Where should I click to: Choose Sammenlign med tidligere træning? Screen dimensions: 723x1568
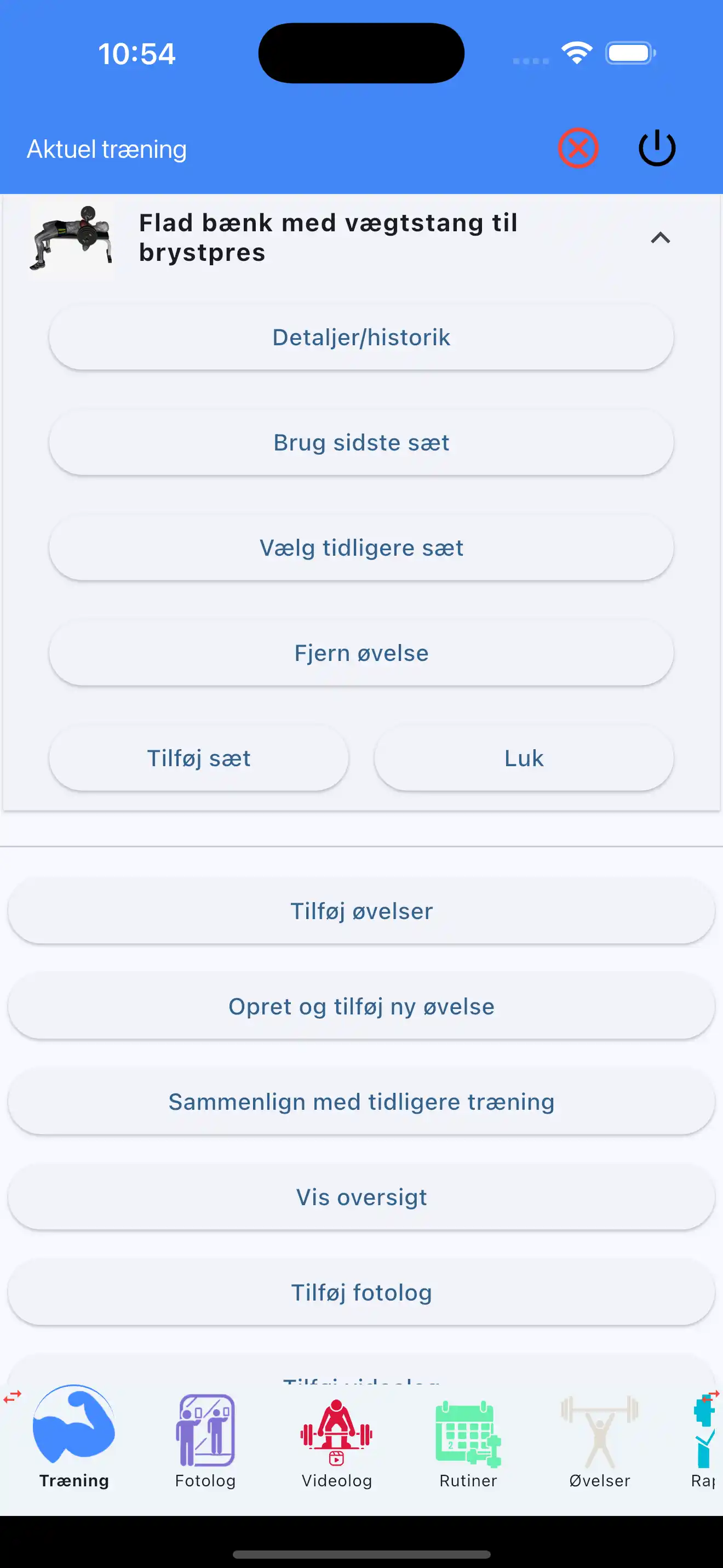pyautogui.click(x=361, y=1102)
